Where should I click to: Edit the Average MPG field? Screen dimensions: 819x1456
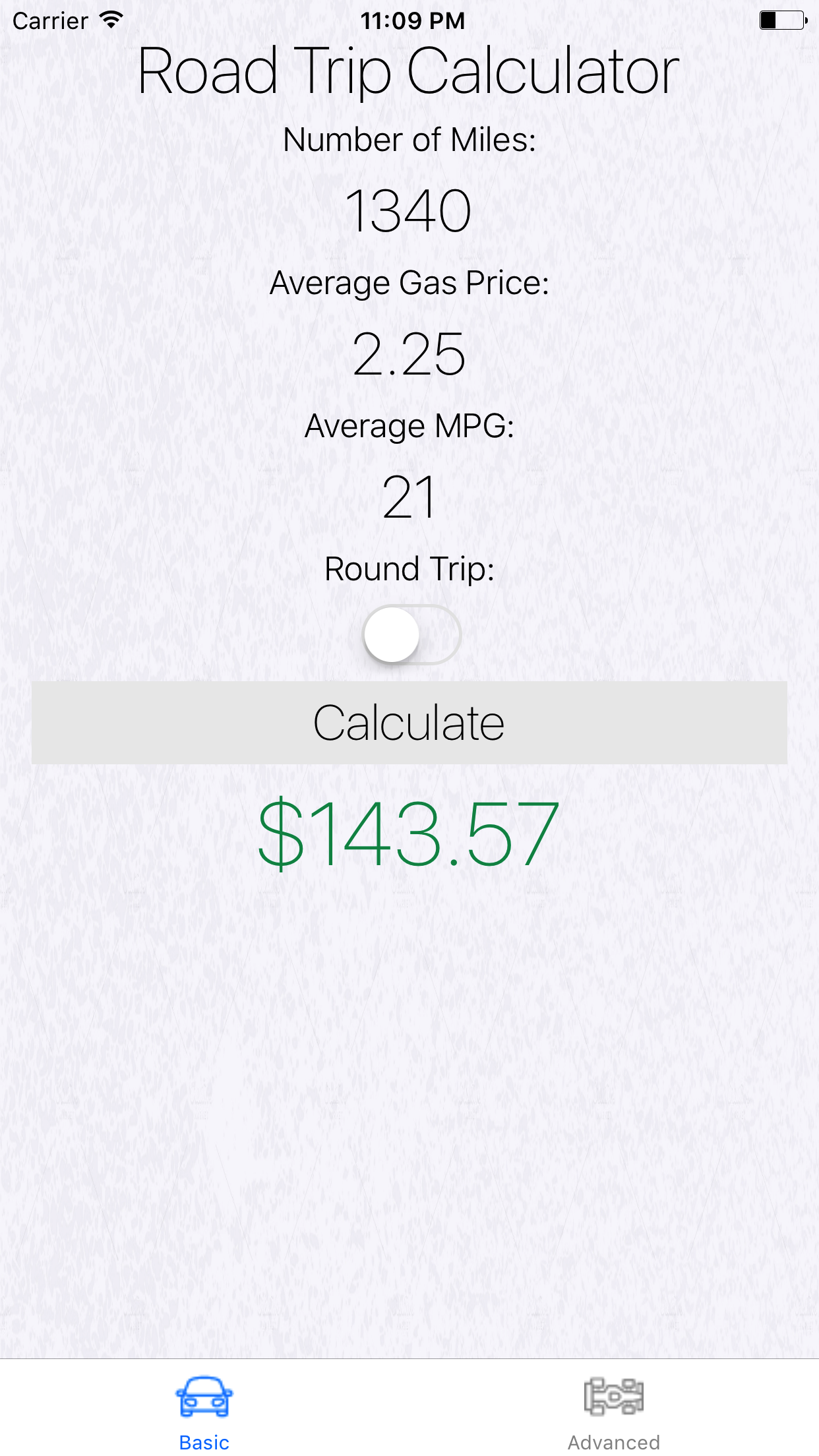point(409,497)
